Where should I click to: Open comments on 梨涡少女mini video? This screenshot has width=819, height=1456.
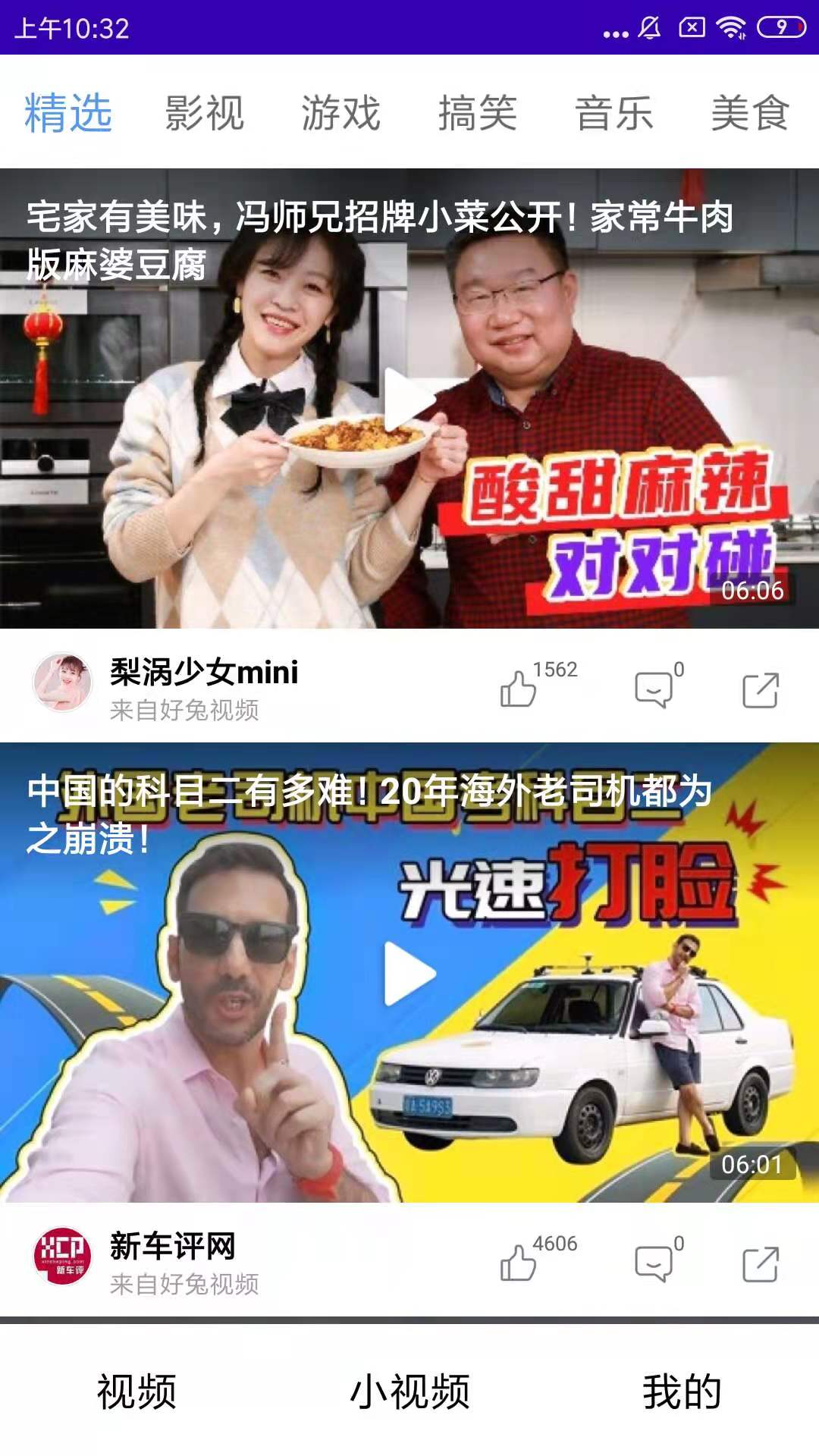click(654, 689)
